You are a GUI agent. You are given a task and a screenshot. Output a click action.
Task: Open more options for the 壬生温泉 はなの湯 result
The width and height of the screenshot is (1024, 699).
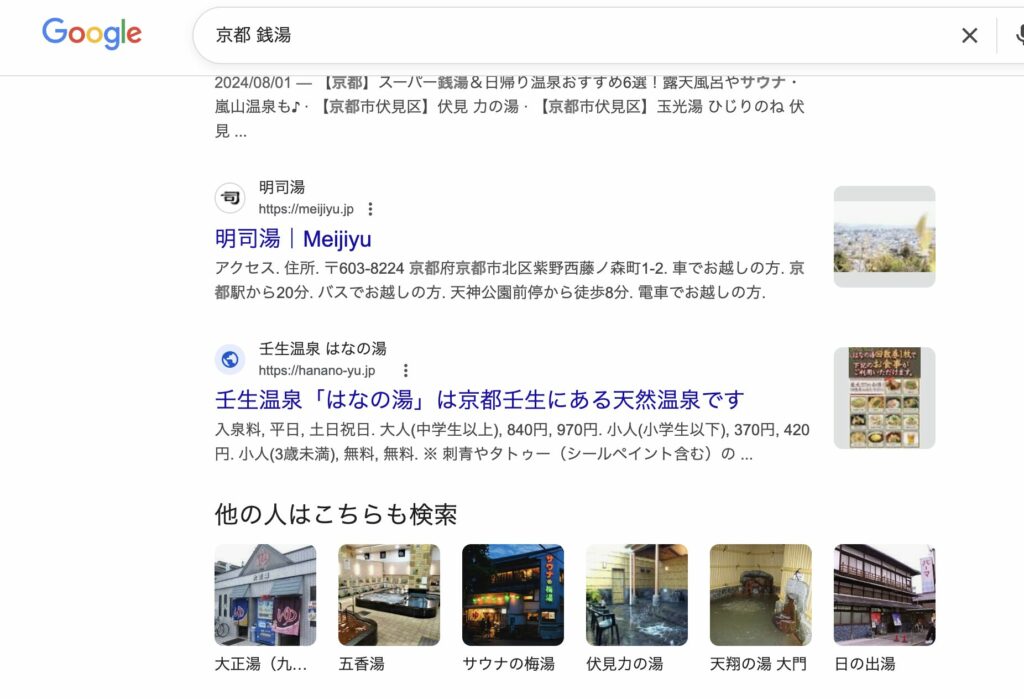coord(405,370)
